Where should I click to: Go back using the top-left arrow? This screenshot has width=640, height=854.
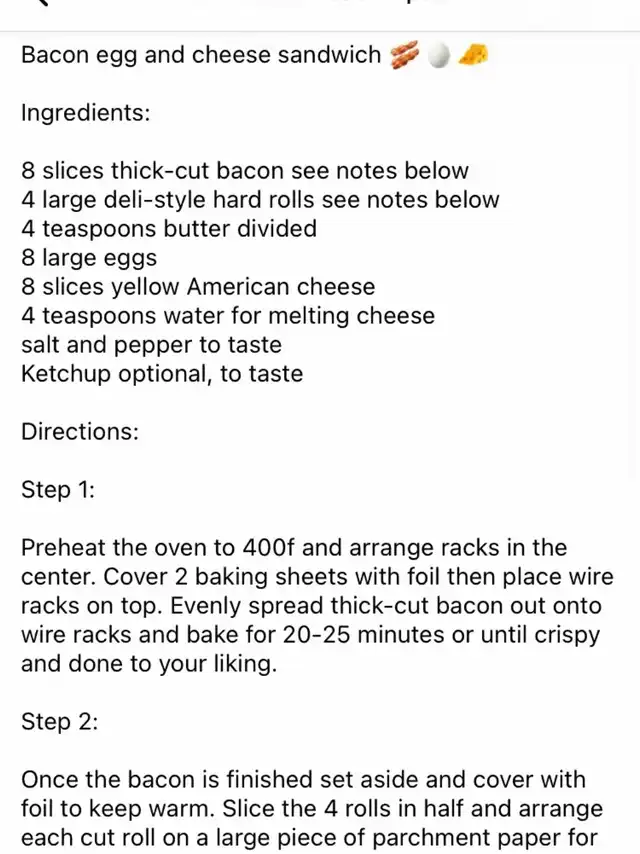(x=44, y=2)
